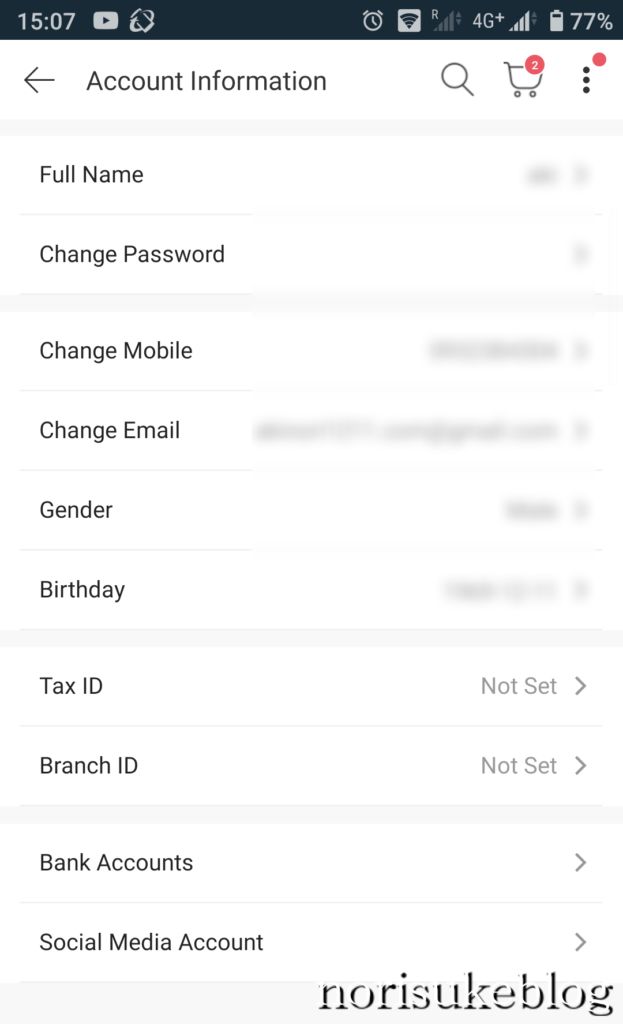Set the Branch ID
This screenshot has height=1024, width=623.
312,766
